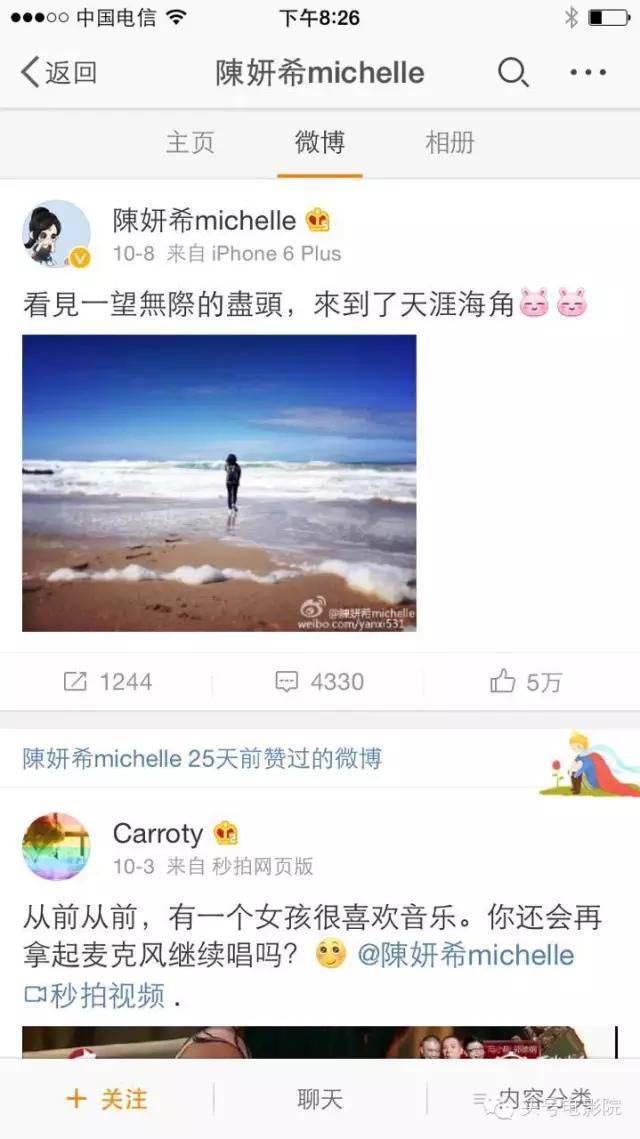Open the three-dot overflow menu
This screenshot has width=640, height=1139.
pos(588,73)
